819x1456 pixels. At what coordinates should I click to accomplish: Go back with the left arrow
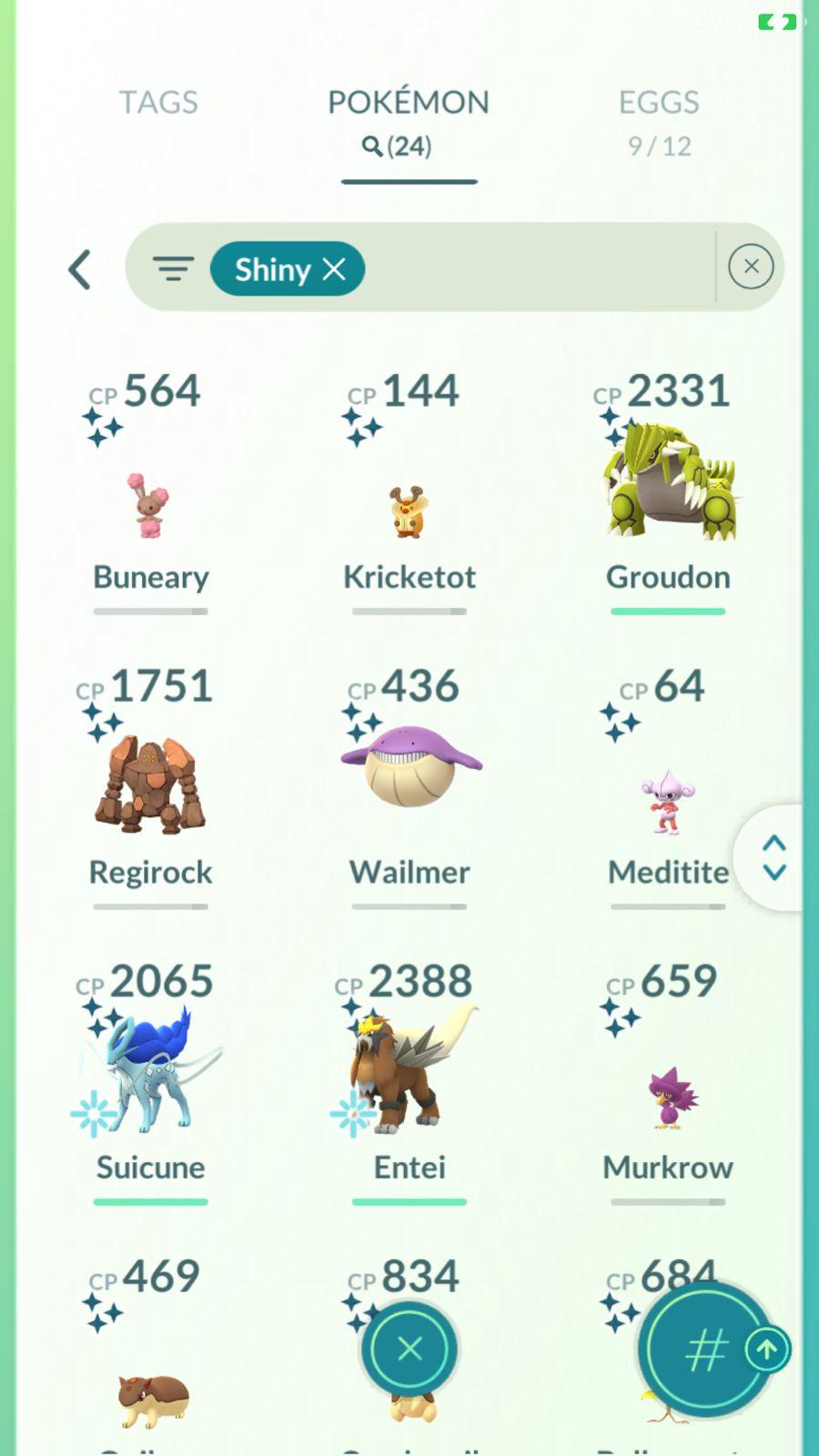click(80, 269)
